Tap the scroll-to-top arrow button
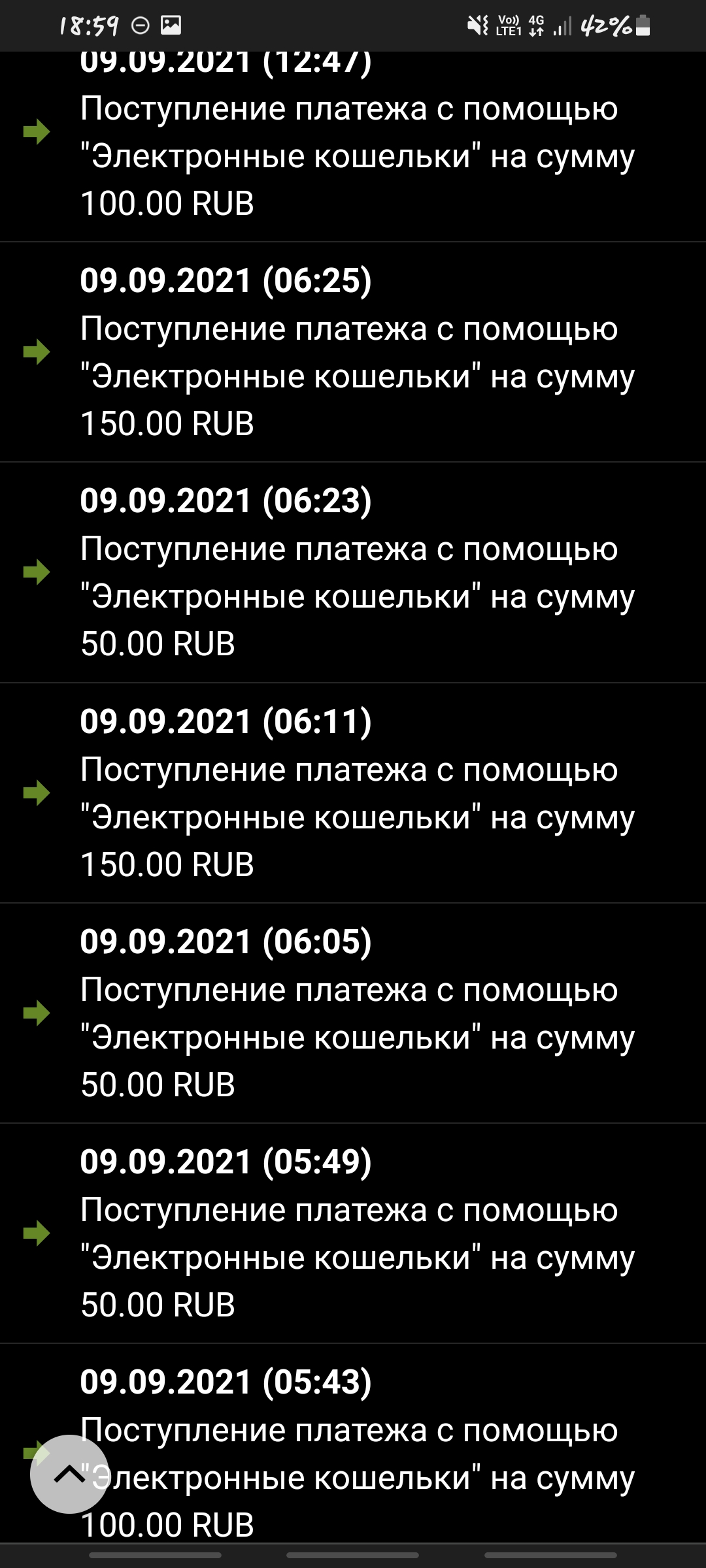Screen dimensions: 706x1568 69,1474
